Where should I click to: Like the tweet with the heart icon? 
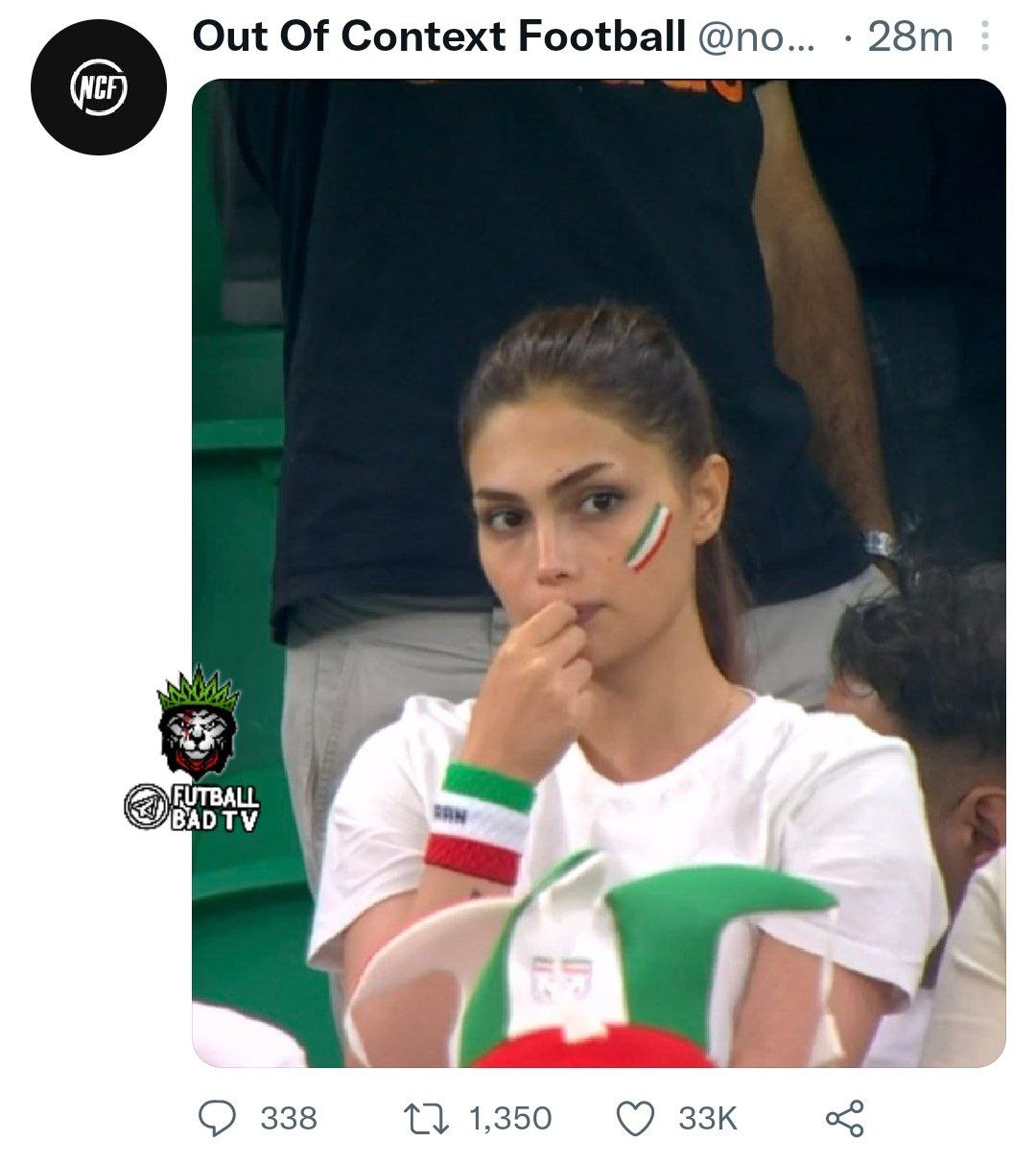pyautogui.click(x=634, y=1118)
